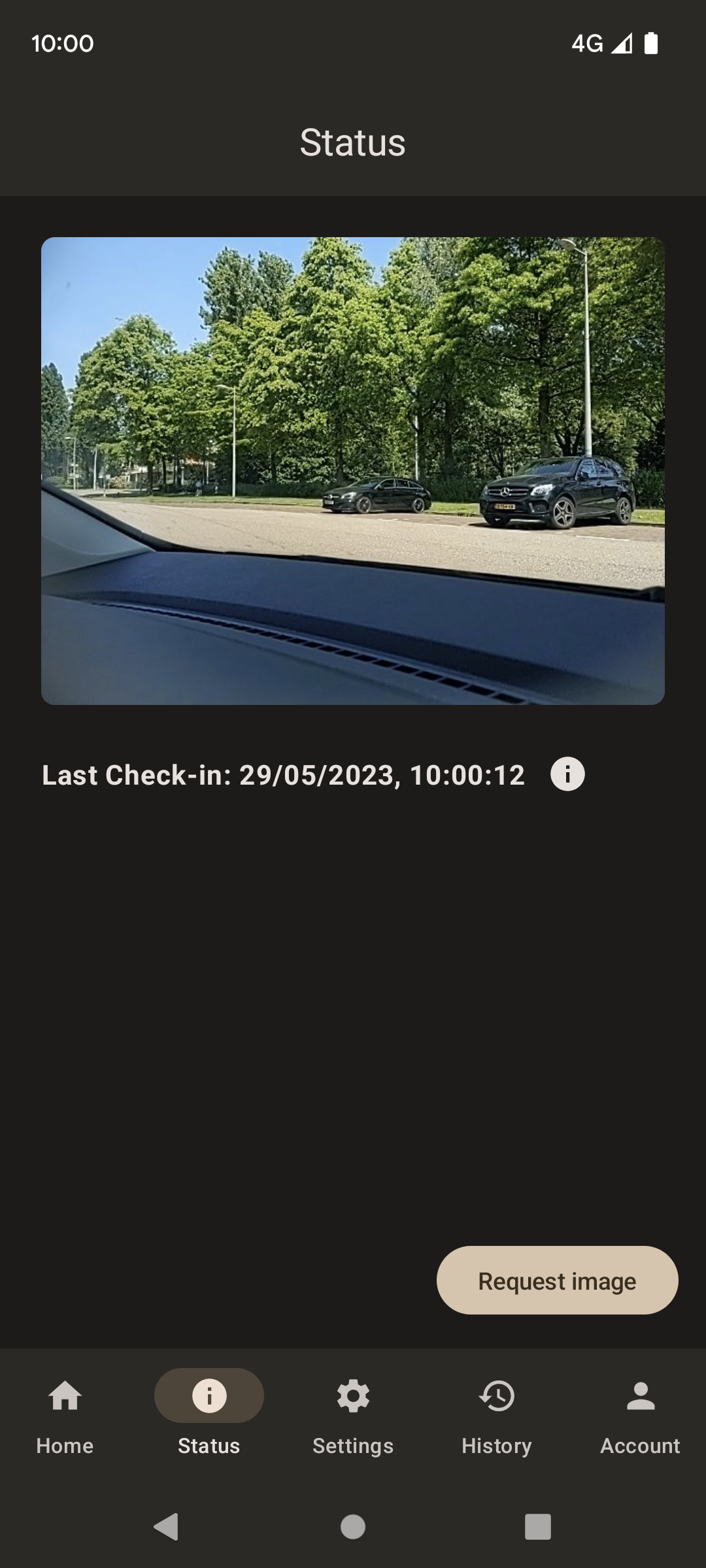Switch to the History tab
Viewport: 706px width, 1568px height.
[497, 1411]
